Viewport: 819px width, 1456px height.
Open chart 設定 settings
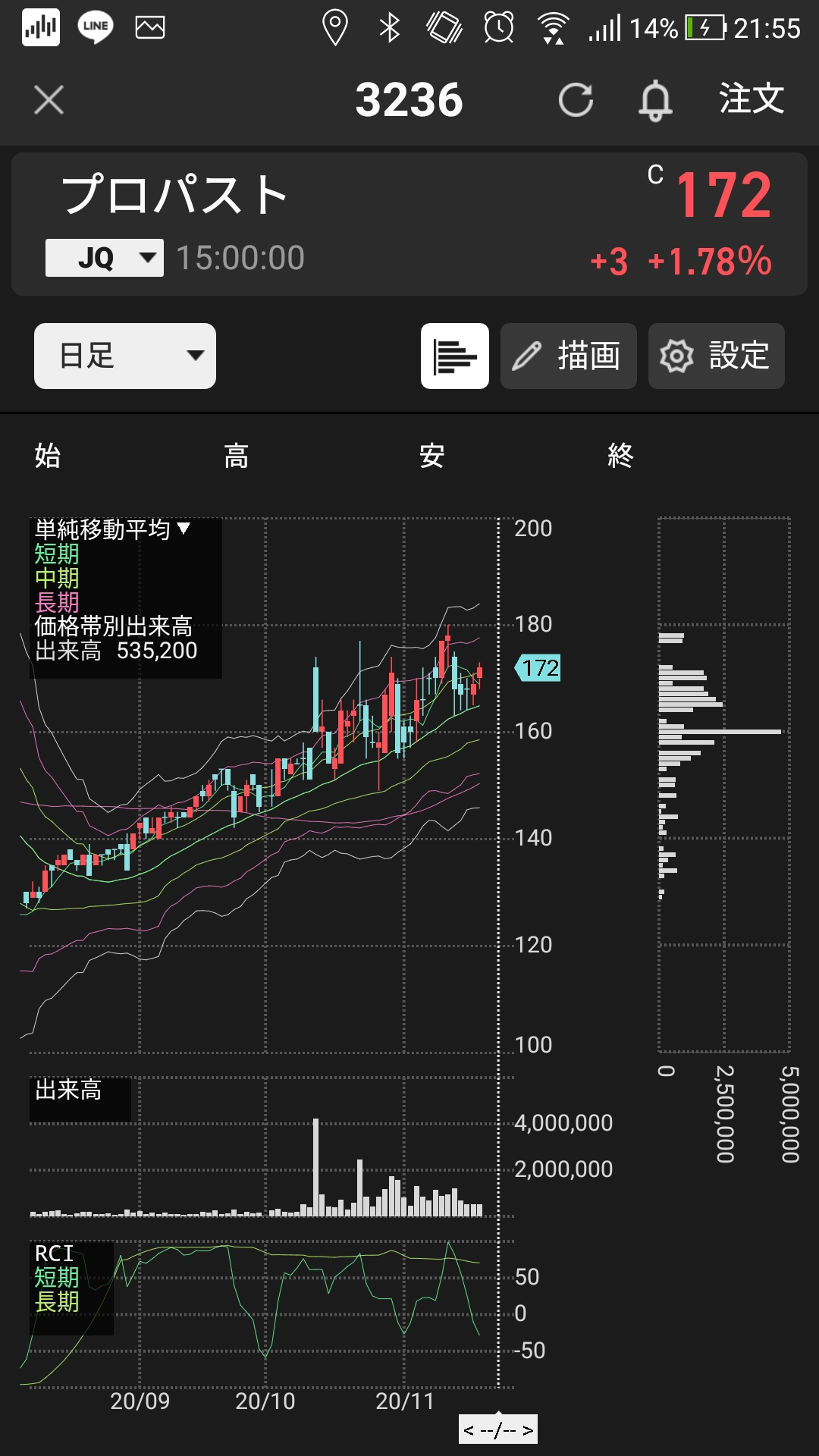pos(716,356)
